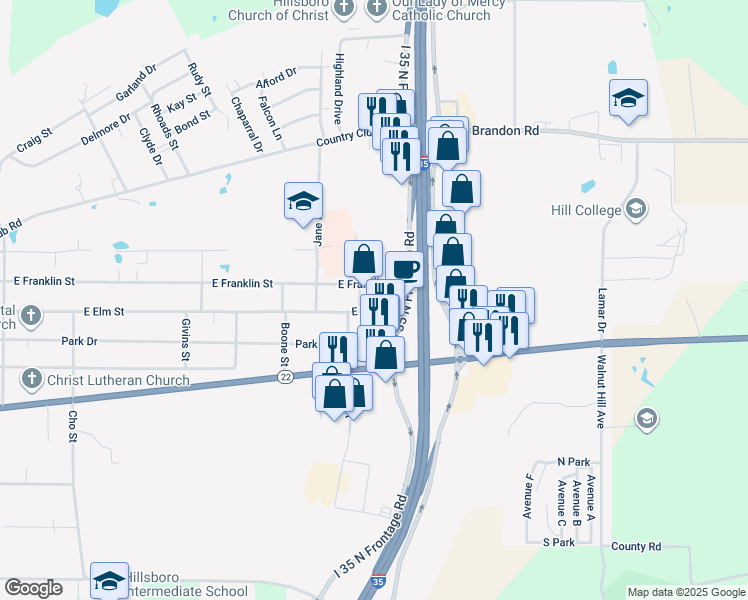The image size is (748, 600).
Task: Tap the restaurant marker next to Park Dr
Action: 338,348
